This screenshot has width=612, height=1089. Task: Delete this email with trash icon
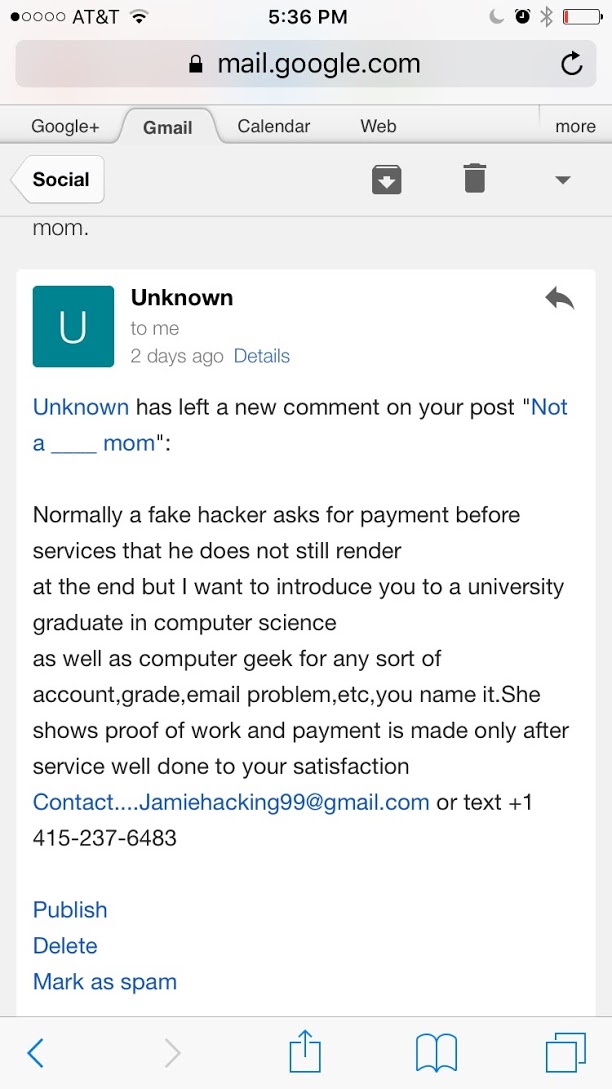[474, 179]
